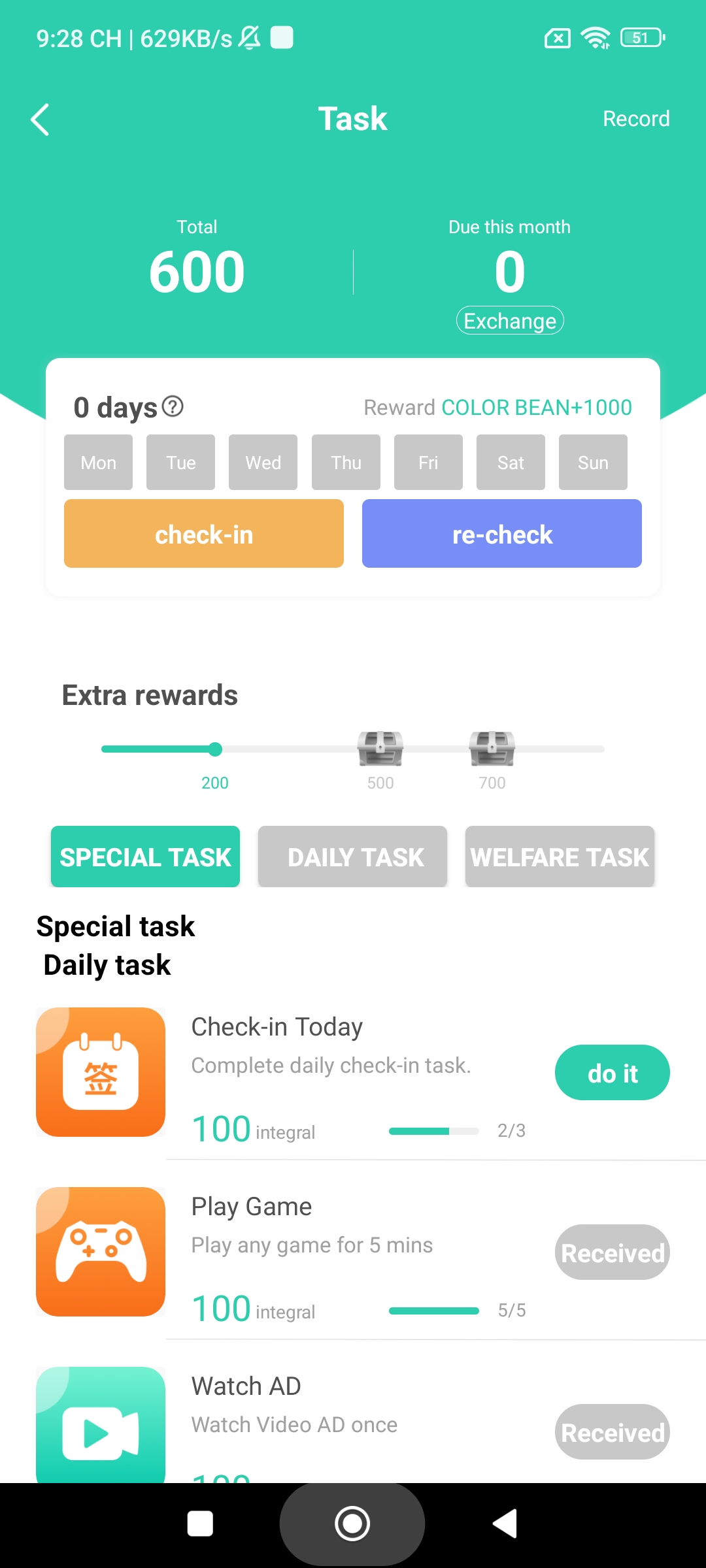This screenshot has width=706, height=1568.
Task: Open the Record page
Action: [635, 119]
